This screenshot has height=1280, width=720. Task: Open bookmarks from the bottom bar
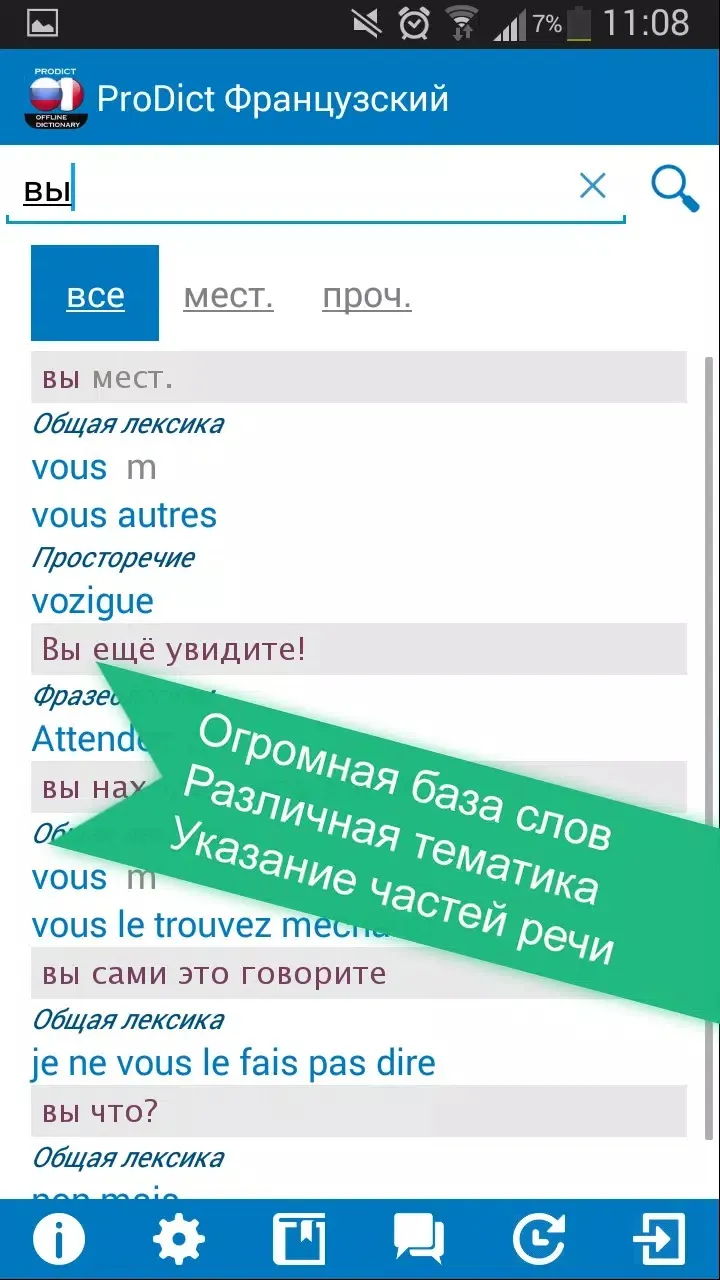pos(299,1240)
